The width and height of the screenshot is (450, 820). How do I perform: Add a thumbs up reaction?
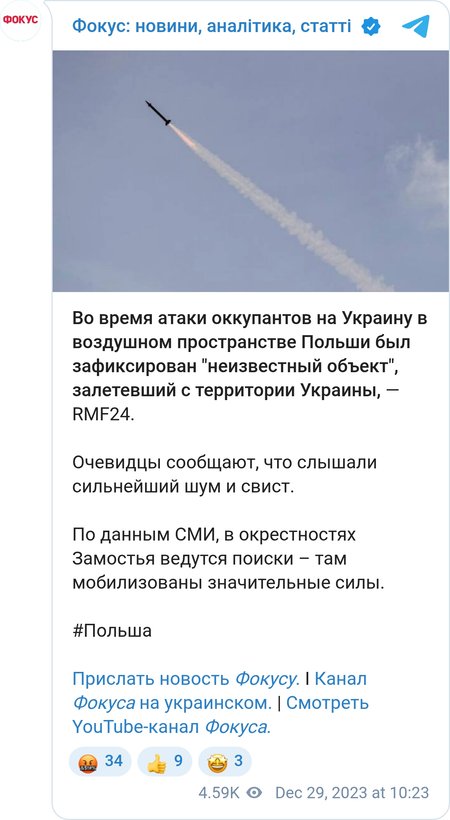pyautogui.click(x=164, y=761)
